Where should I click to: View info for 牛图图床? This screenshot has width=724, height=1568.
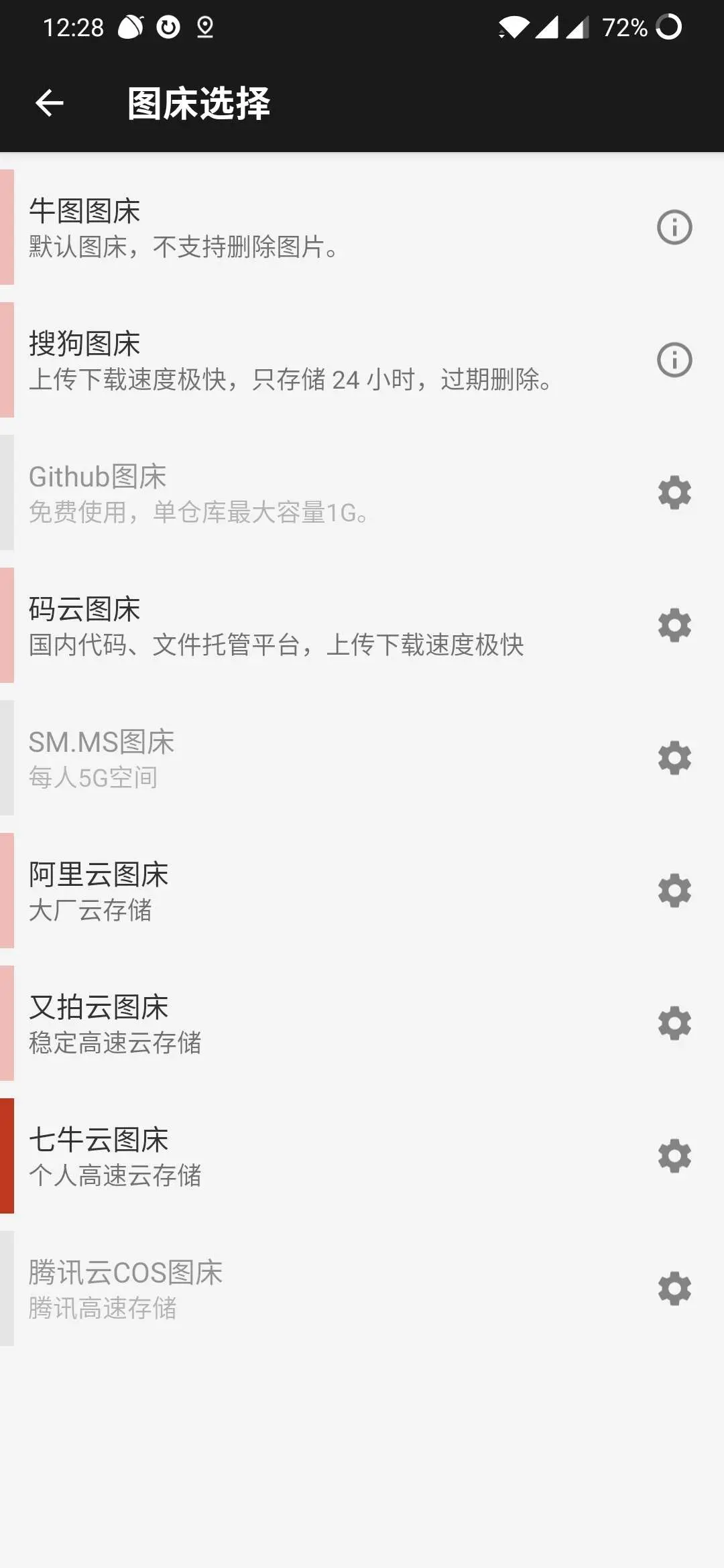(x=674, y=228)
